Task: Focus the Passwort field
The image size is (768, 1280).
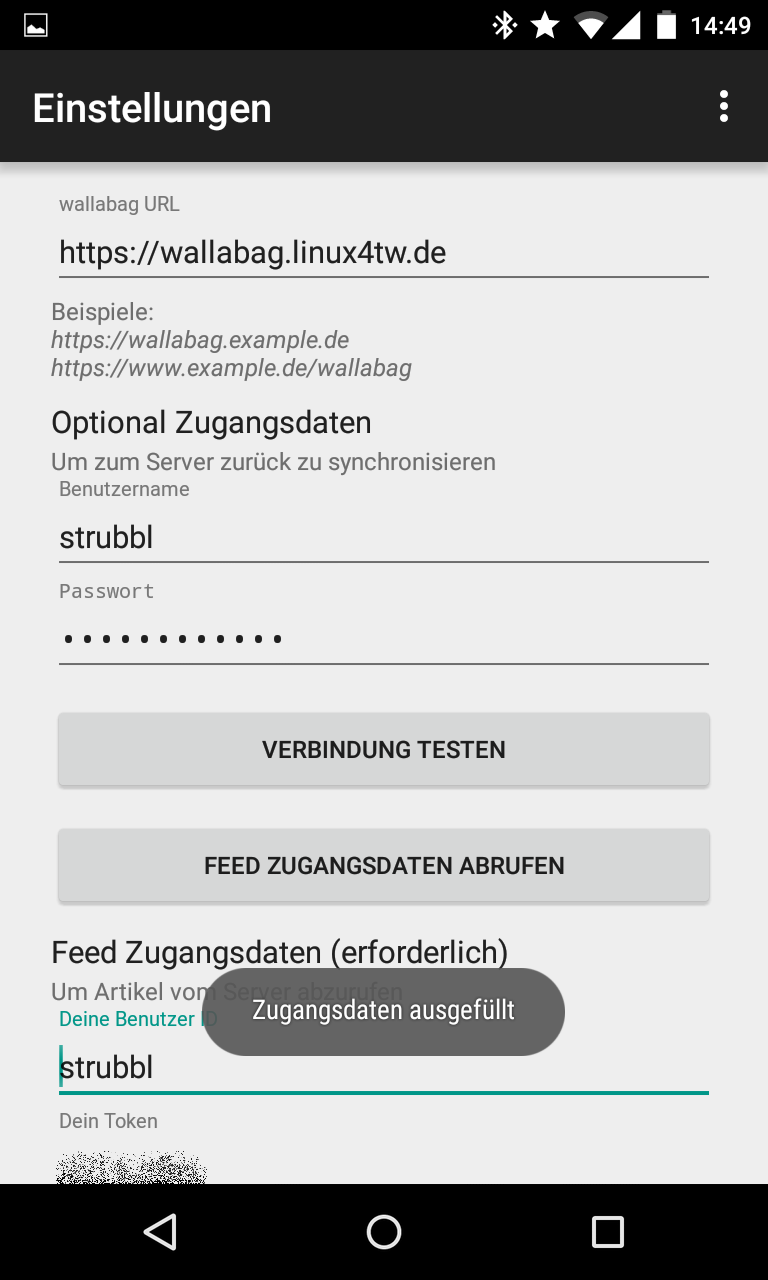Action: pyautogui.click(x=384, y=639)
